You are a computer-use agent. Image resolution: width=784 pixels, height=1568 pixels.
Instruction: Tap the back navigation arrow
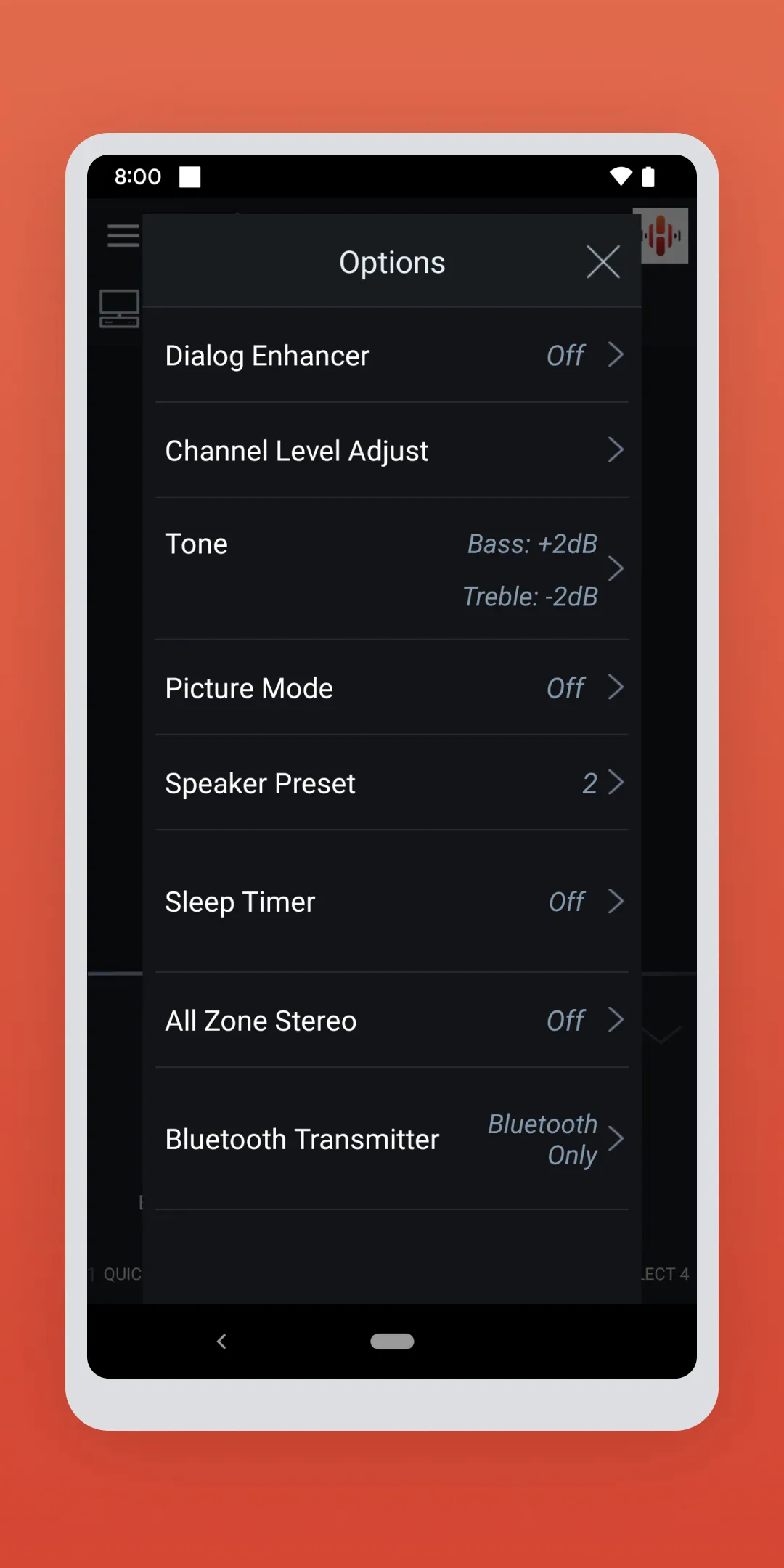click(x=222, y=1342)
